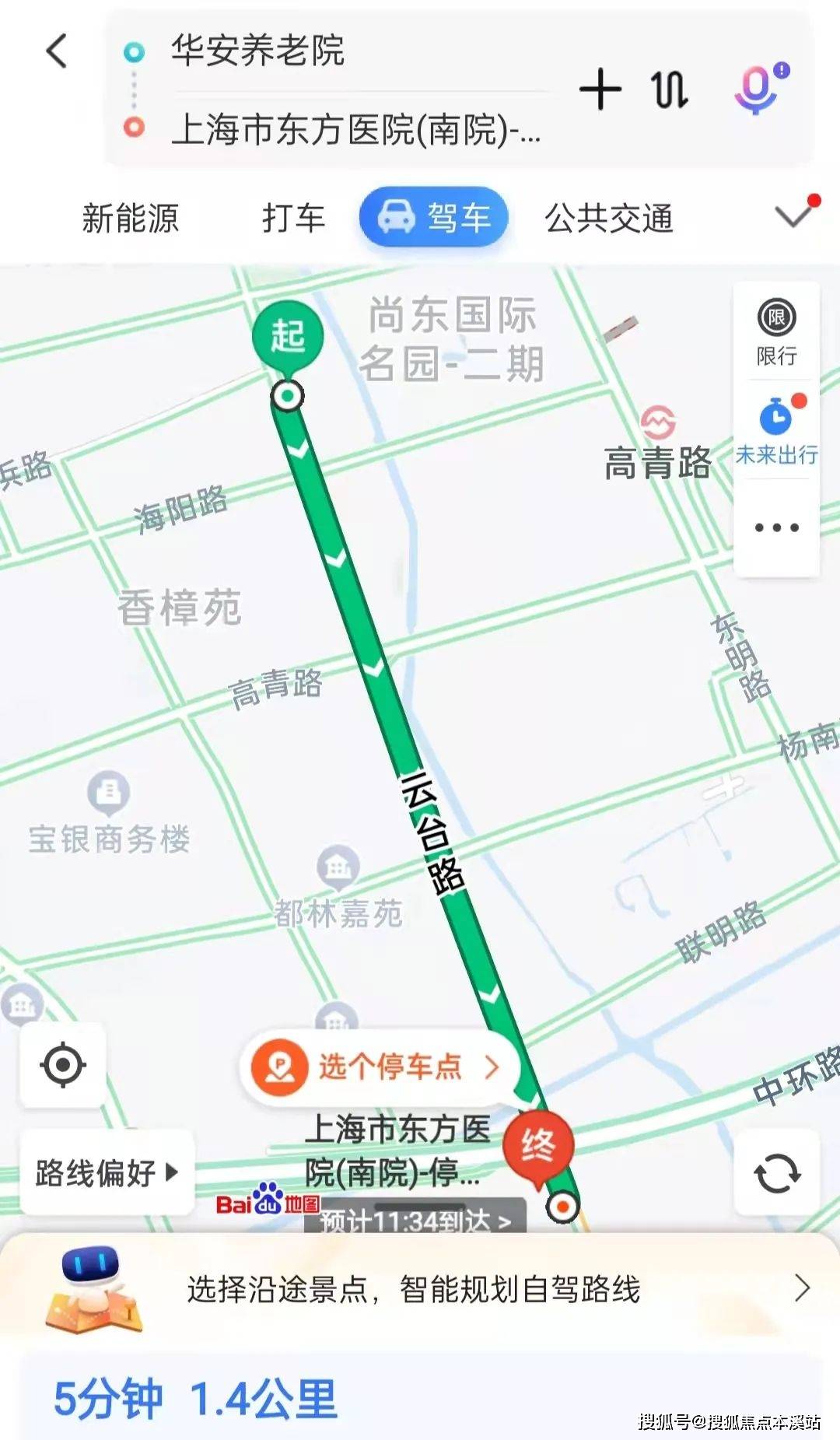Tap the plus icon to add waypoint

600,91
